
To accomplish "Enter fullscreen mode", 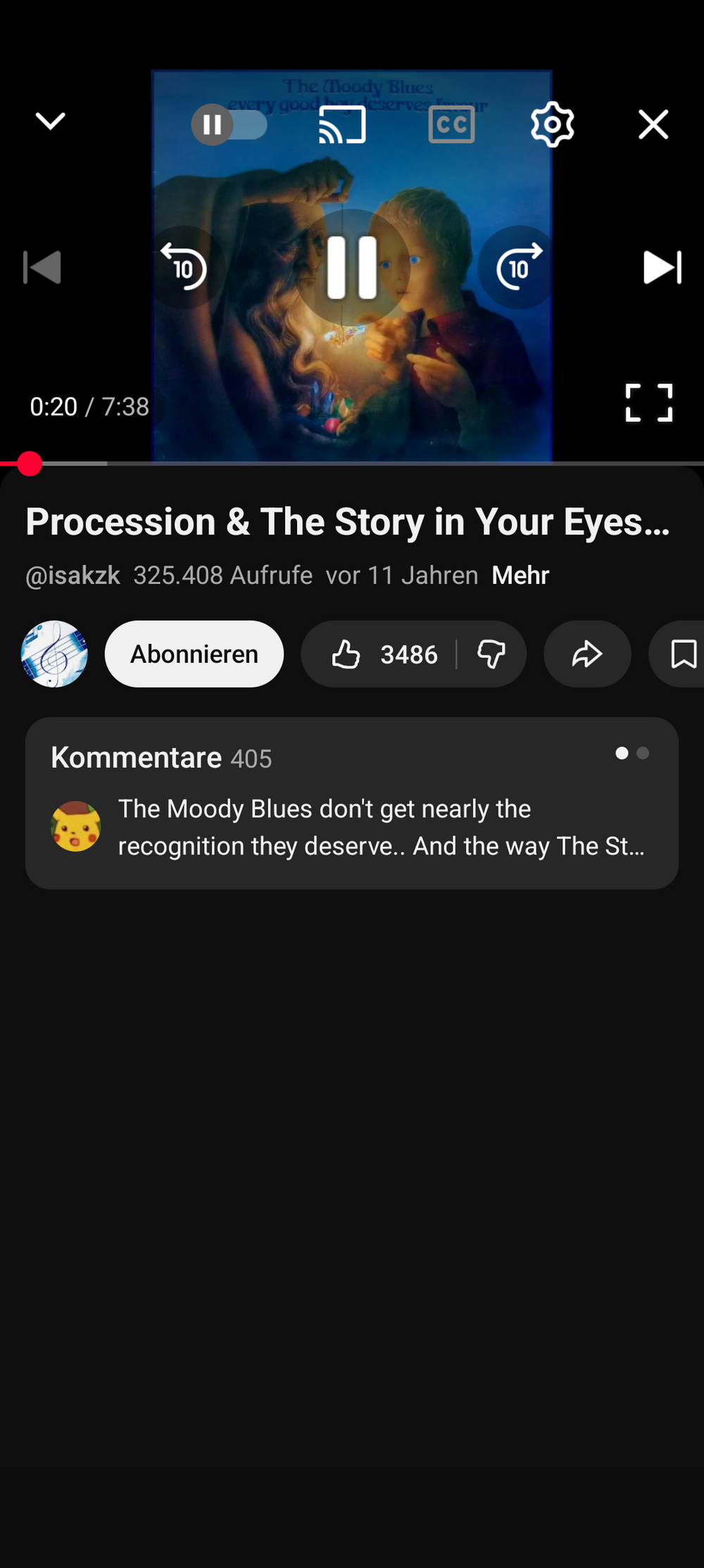I will tap(648, 403).
